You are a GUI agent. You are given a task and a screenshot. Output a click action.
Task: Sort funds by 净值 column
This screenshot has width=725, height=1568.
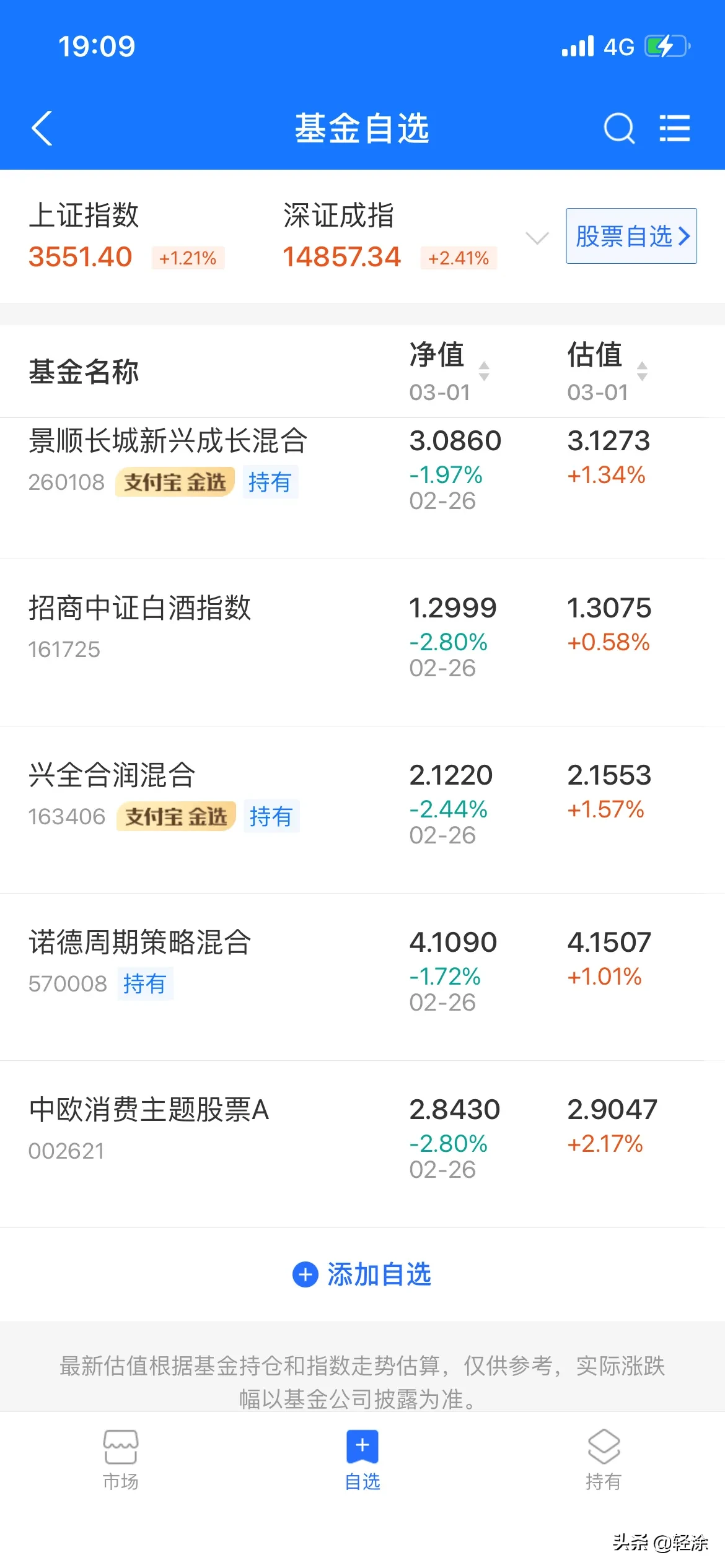tap(449, 370)
